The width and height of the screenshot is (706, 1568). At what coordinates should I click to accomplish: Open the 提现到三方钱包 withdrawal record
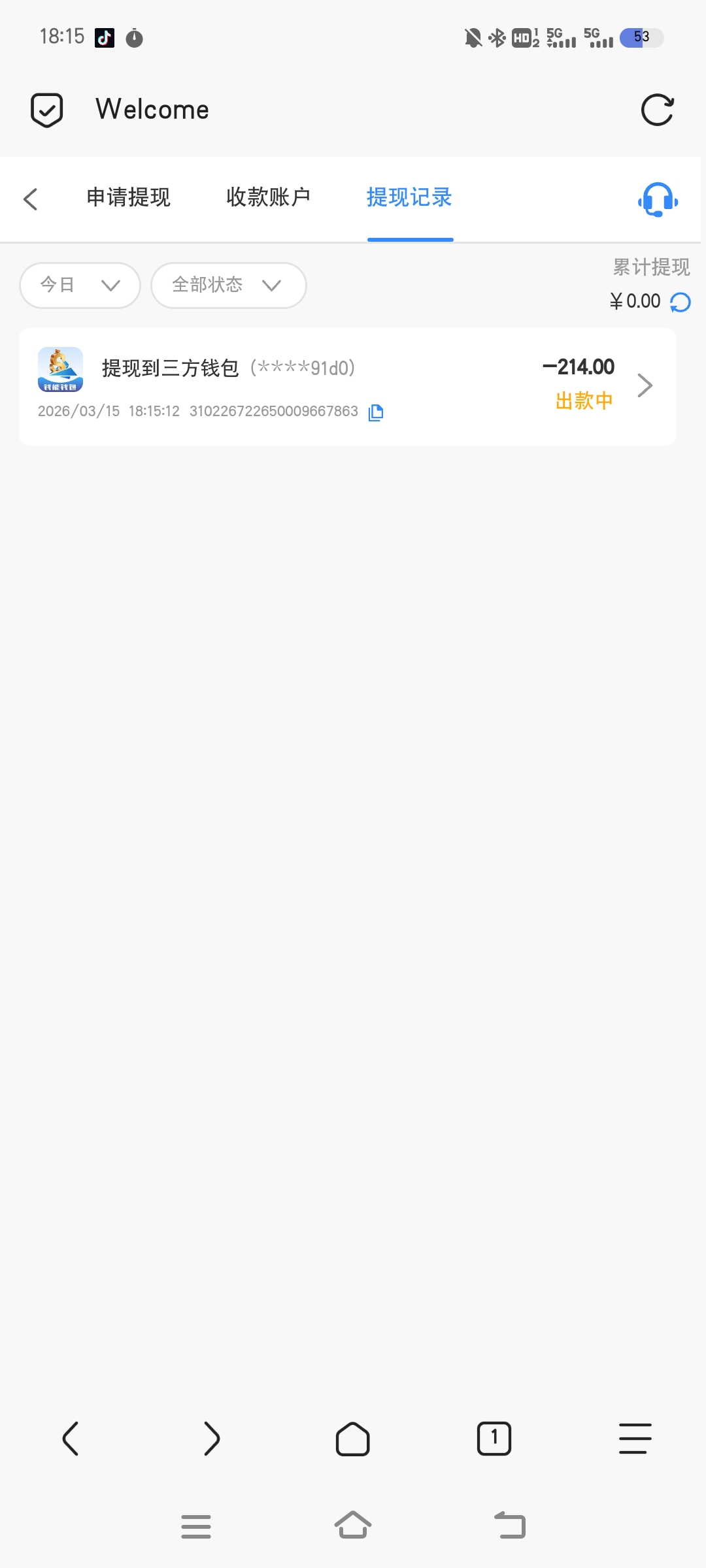[x=346, y=386]
